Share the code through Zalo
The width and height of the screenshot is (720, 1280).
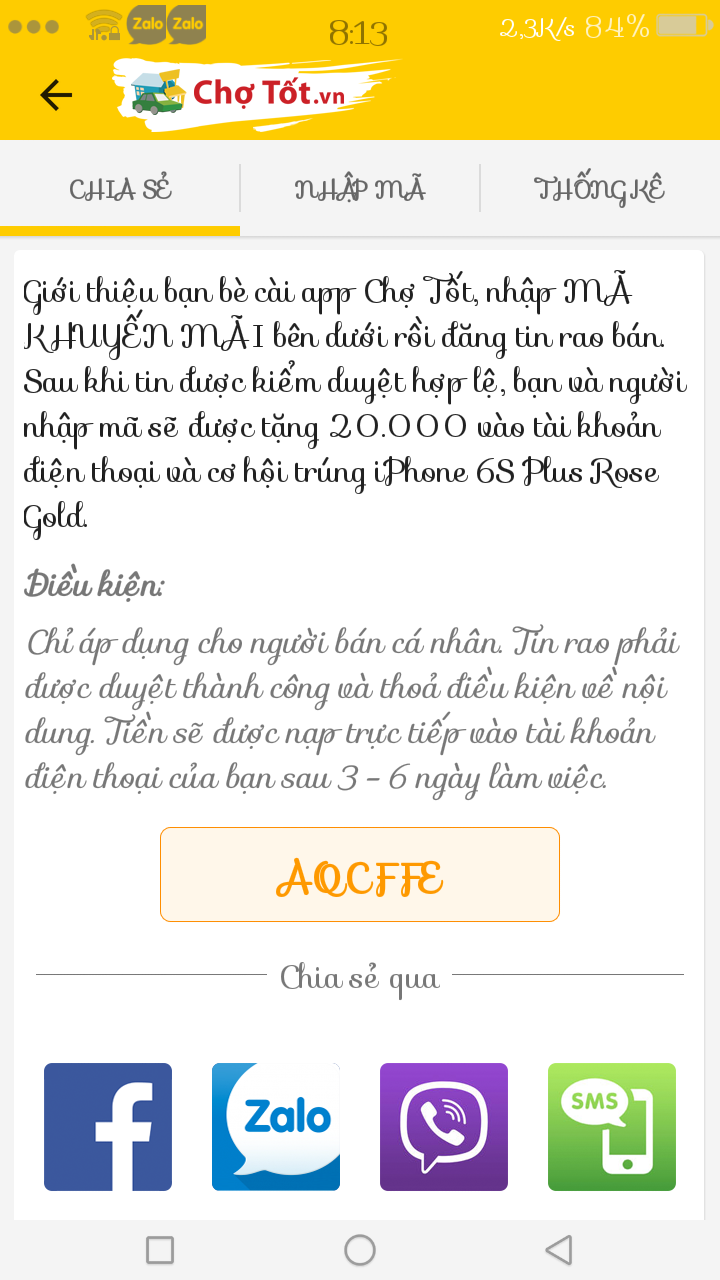(x=276, y=1127)
